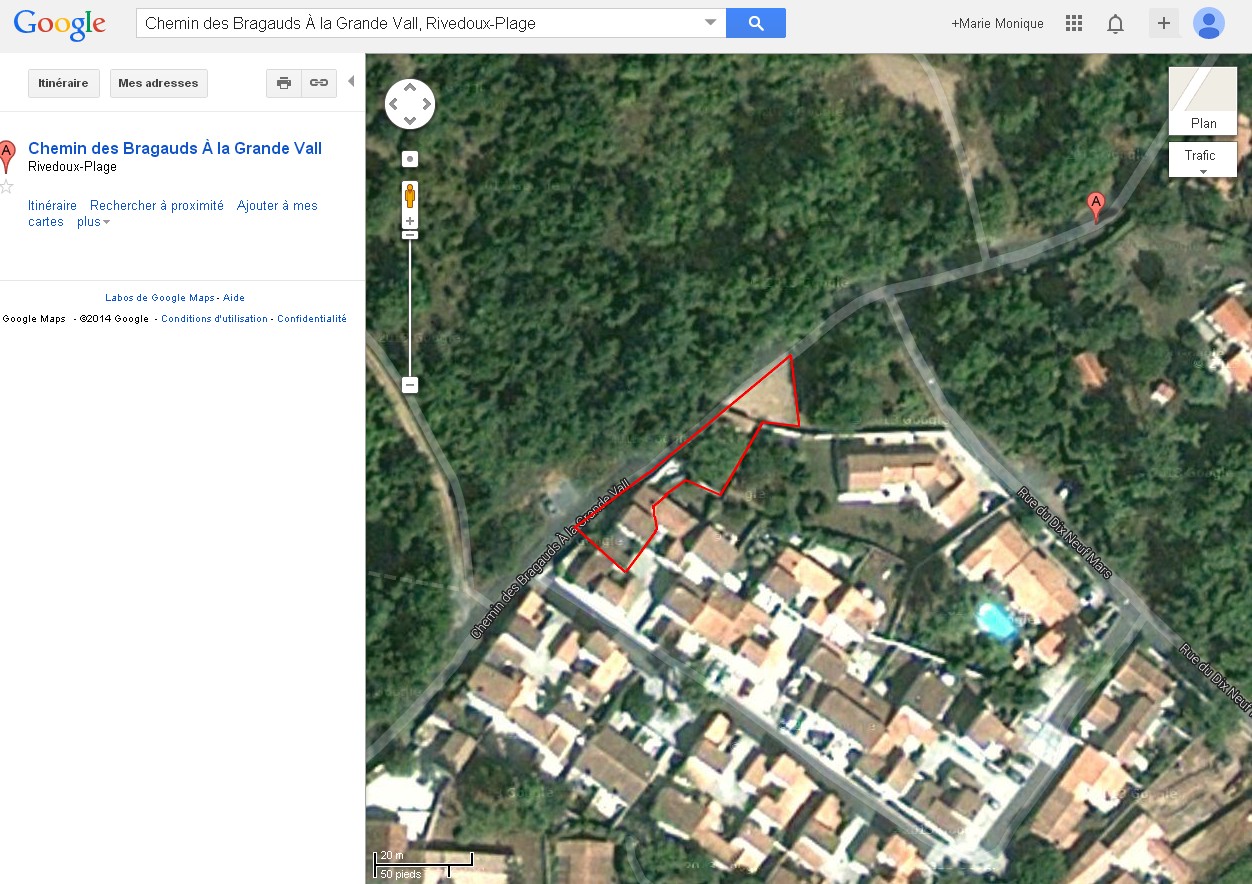Select Rechercher à proximité
Image resolution: width=1252 pixels, height=884 pixels.
point(157,205)
